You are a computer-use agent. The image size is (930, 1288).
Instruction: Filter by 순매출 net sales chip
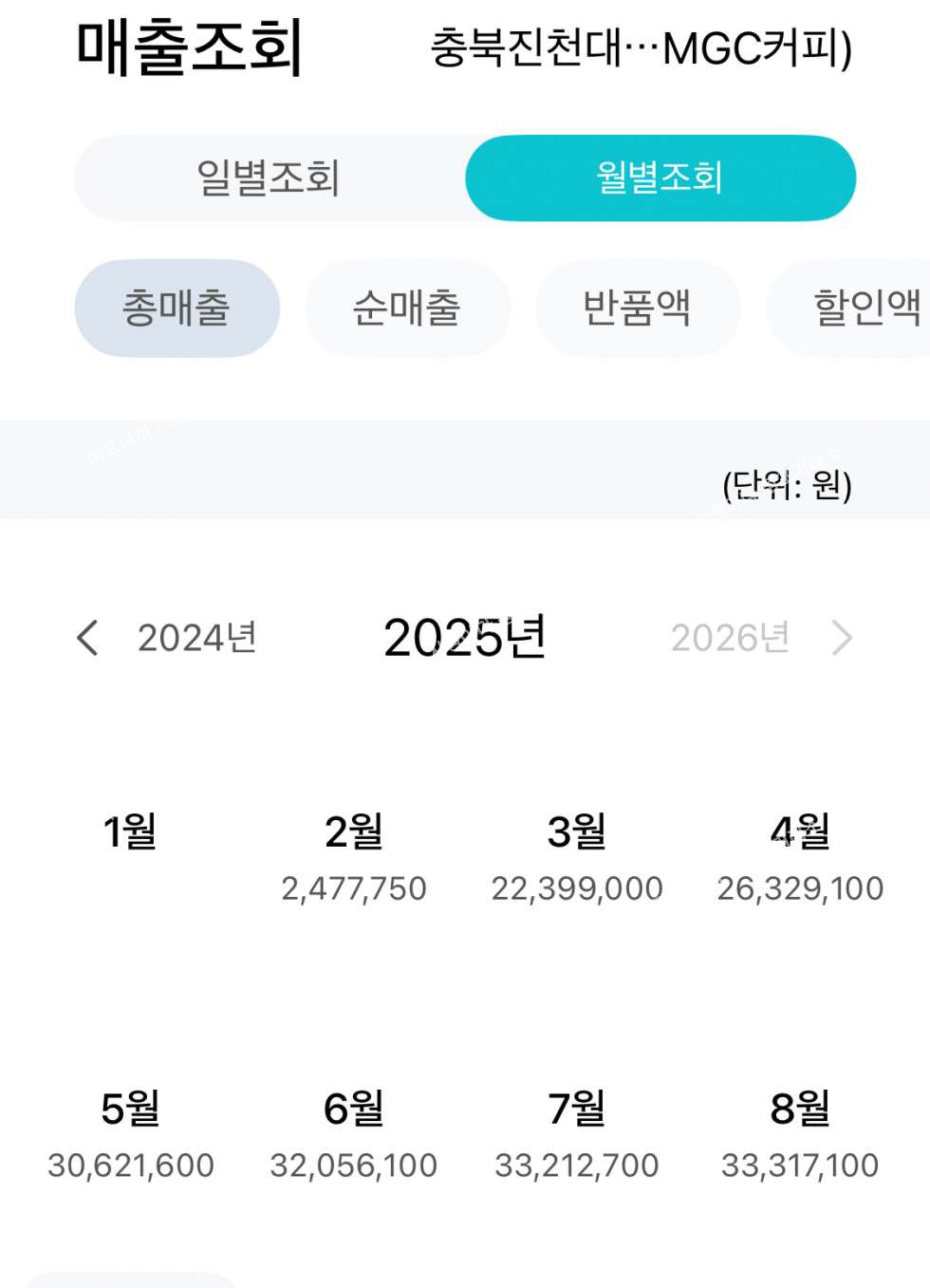coord(407,308)
